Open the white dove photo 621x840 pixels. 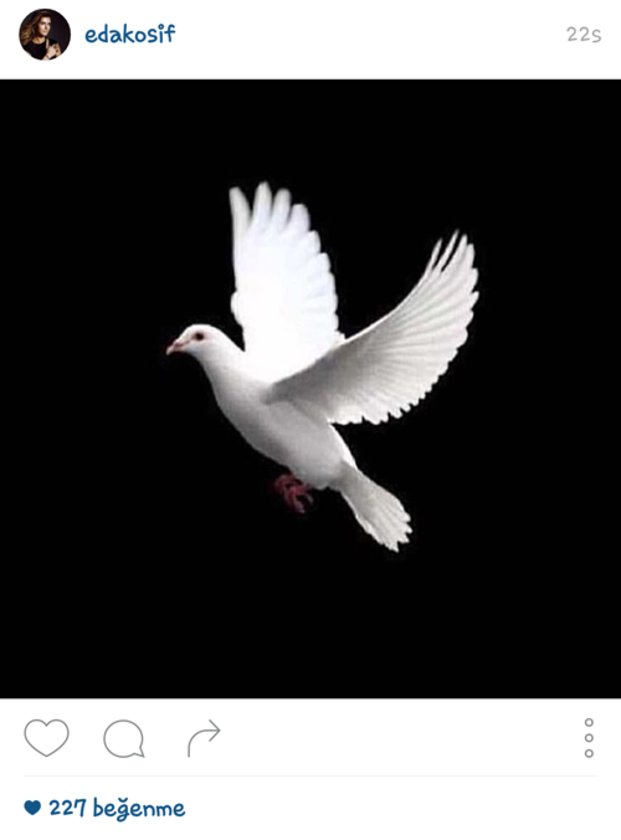pyautogui.click(x=310, y=388)
